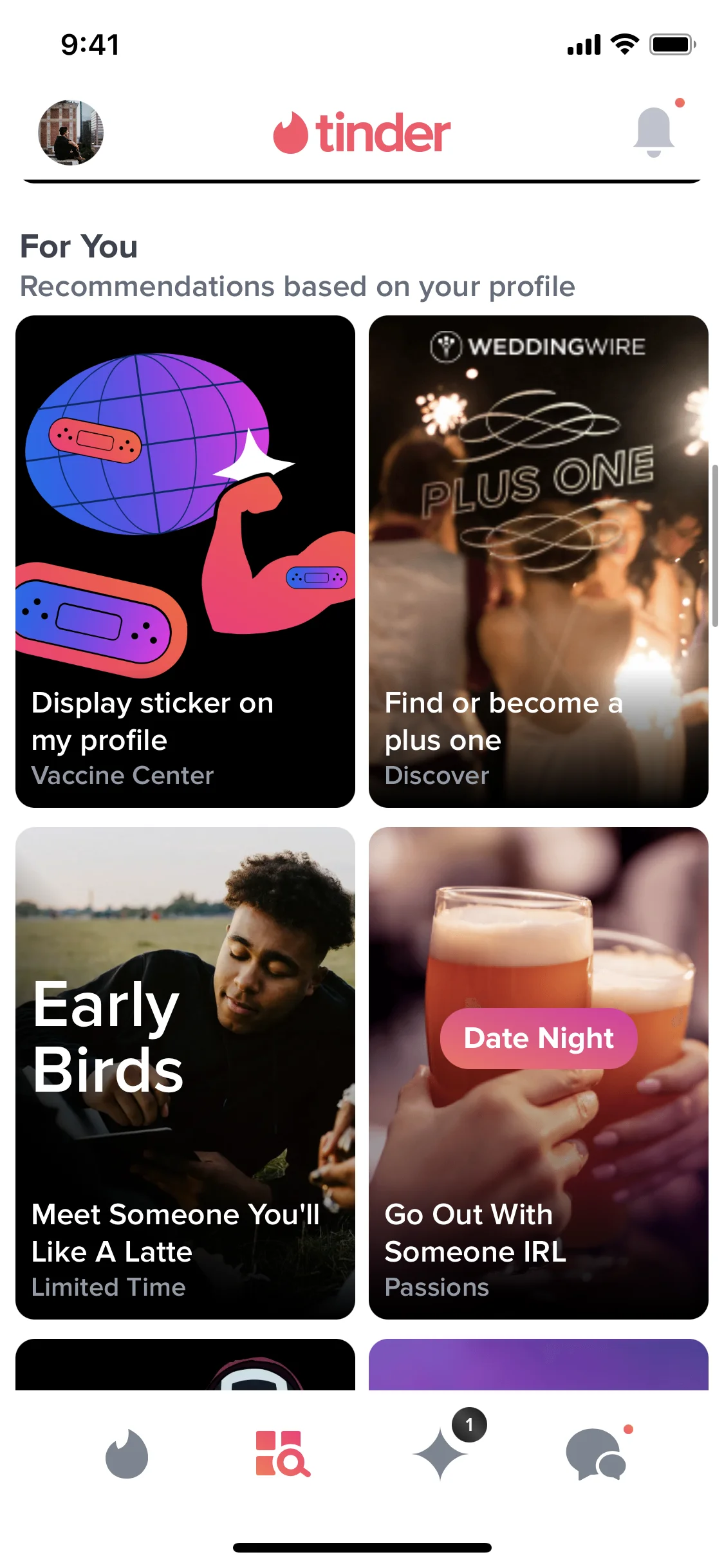Open the Vaccine Center sticker card

coord(187,560)
